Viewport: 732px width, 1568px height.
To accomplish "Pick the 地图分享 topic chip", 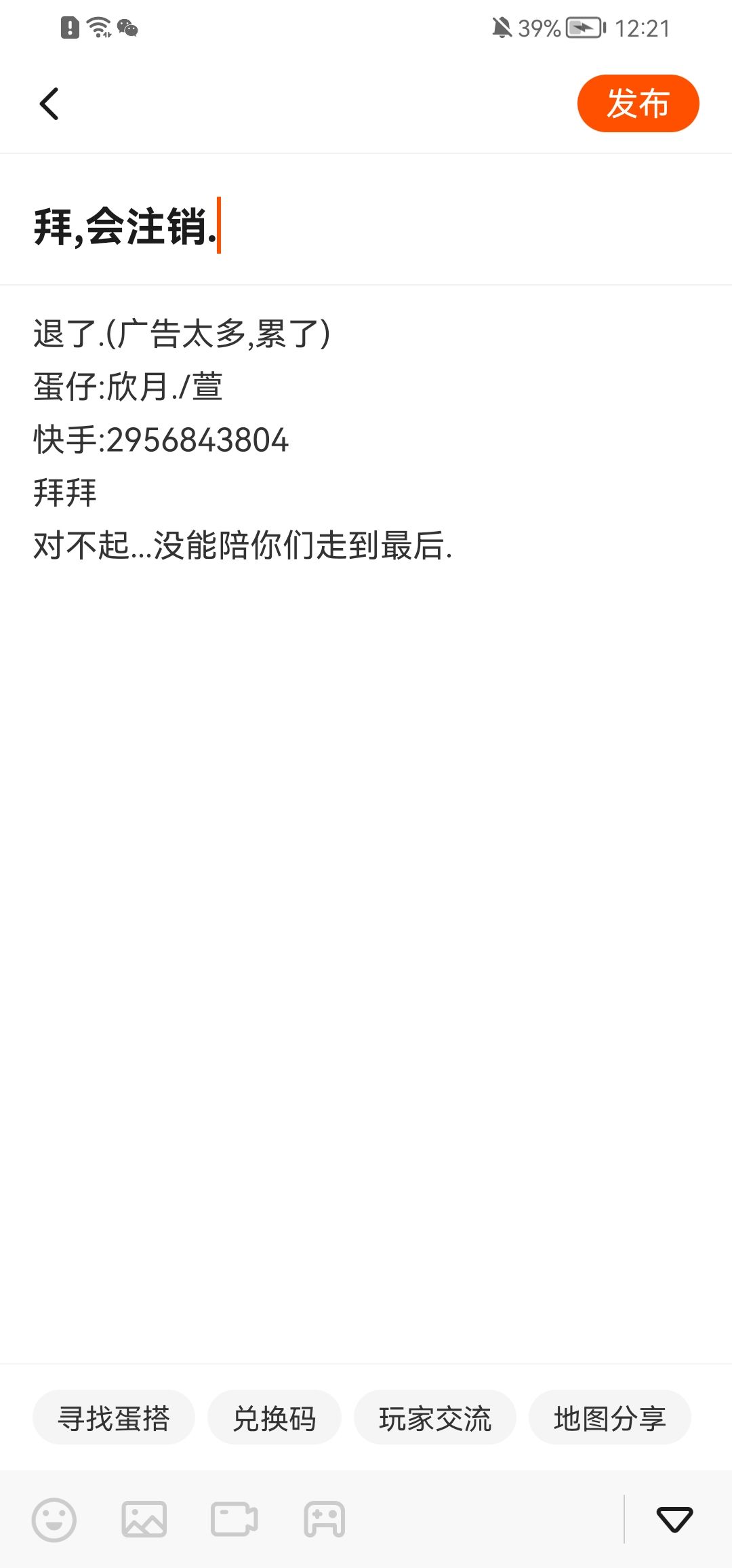I will pyautogui.click(x=610, y=1417).
